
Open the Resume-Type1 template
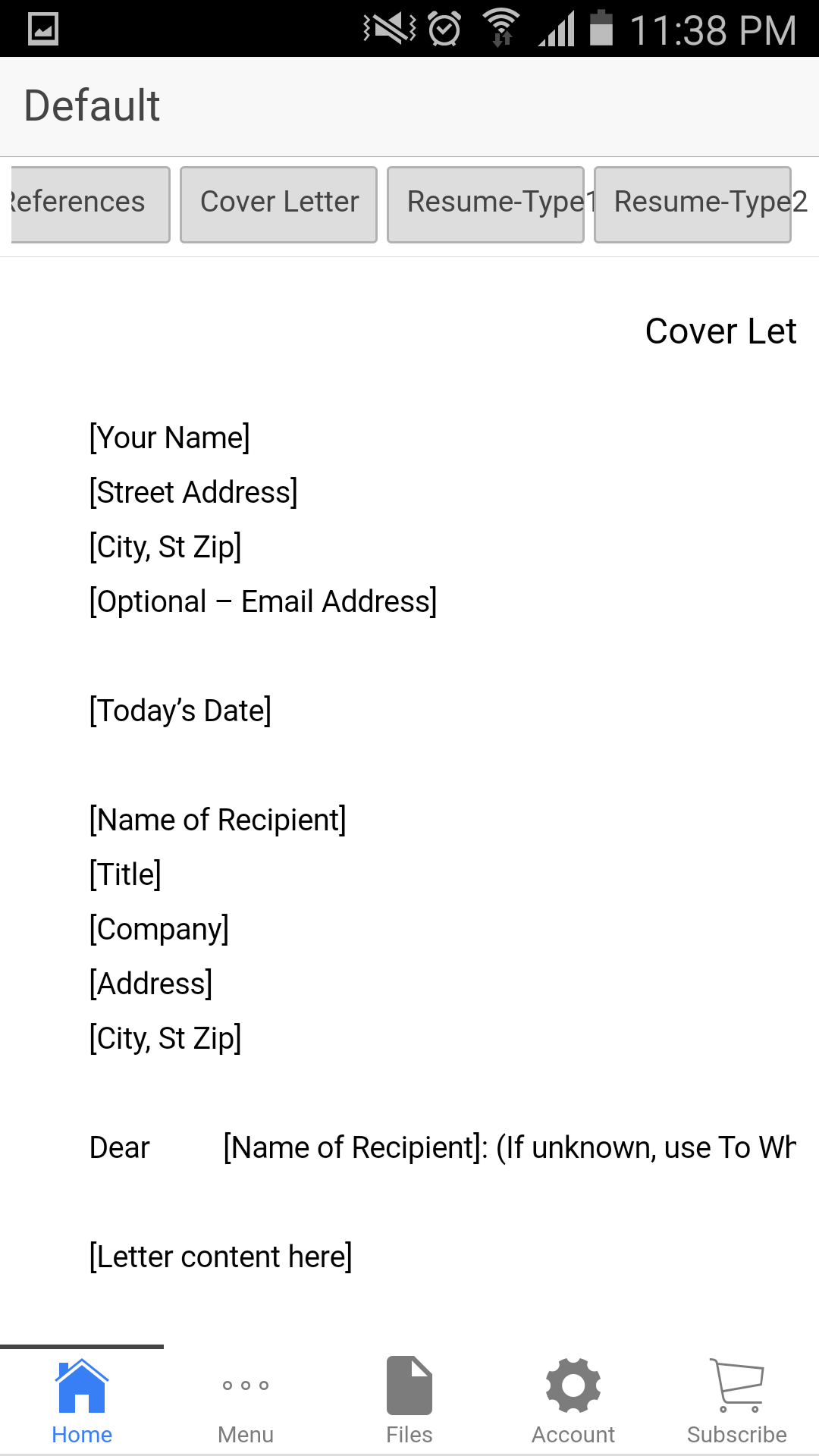pyautogui.click(x=485, y=203)
